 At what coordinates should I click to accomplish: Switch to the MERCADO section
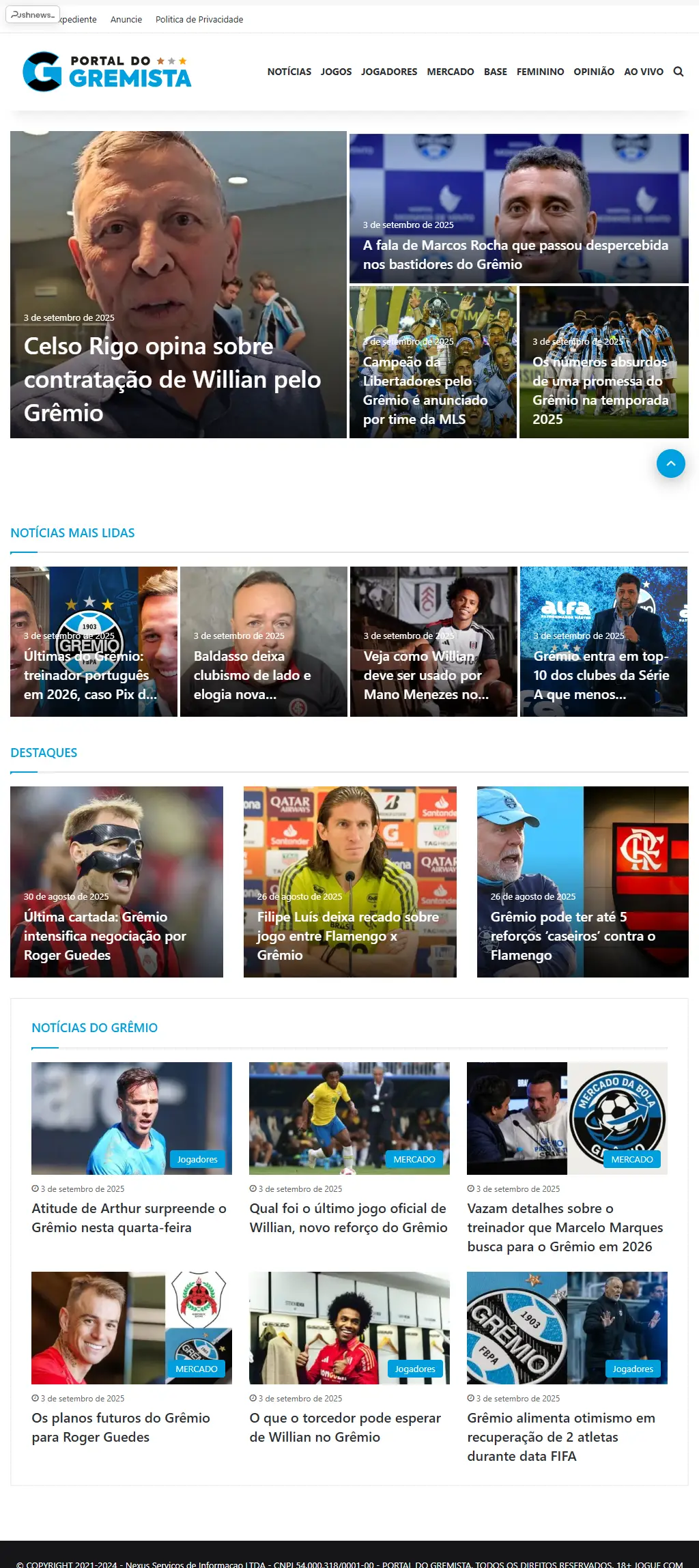click(x=450, y=72)
